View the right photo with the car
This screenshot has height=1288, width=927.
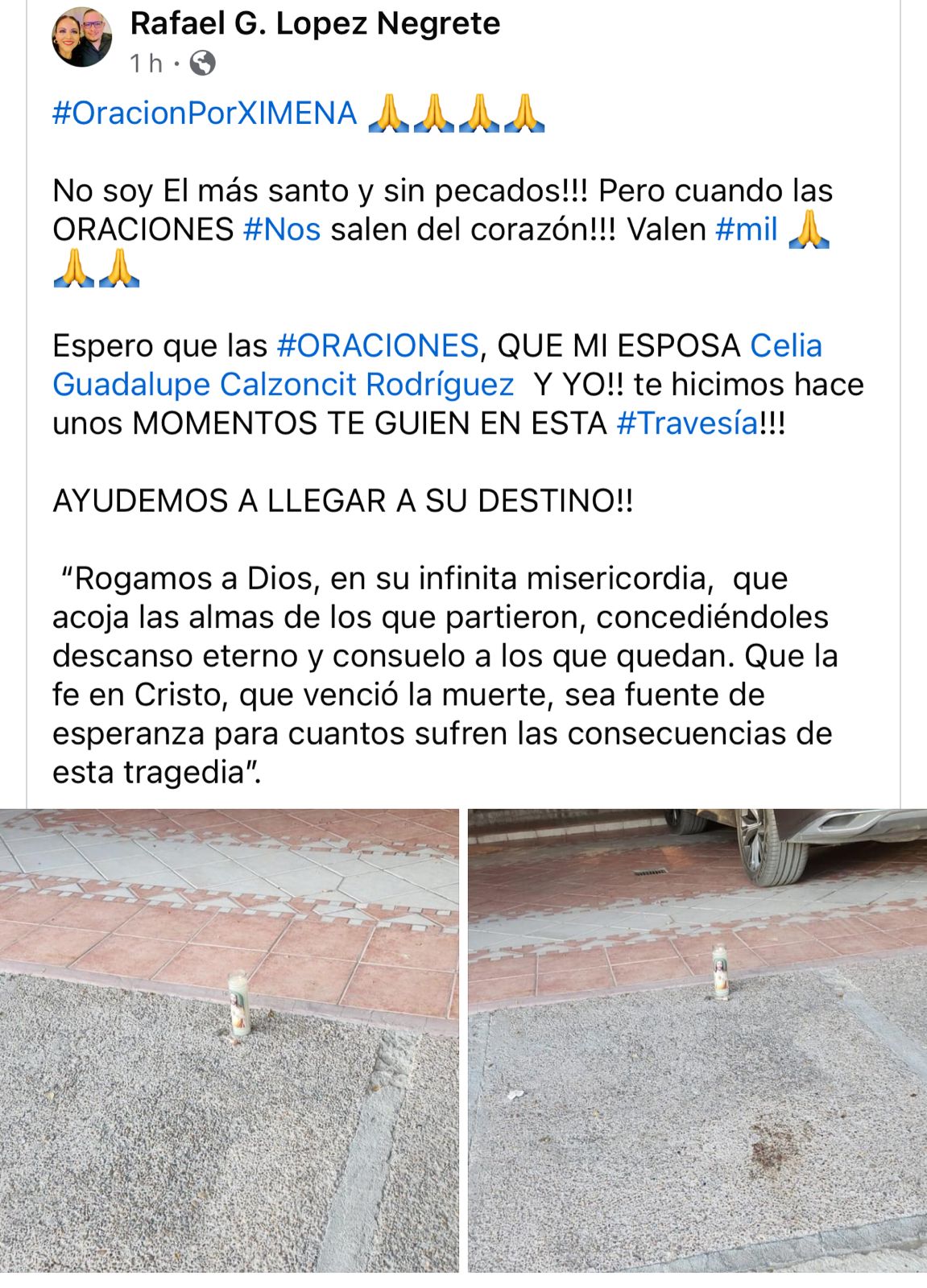click(x=697, y=1040)
